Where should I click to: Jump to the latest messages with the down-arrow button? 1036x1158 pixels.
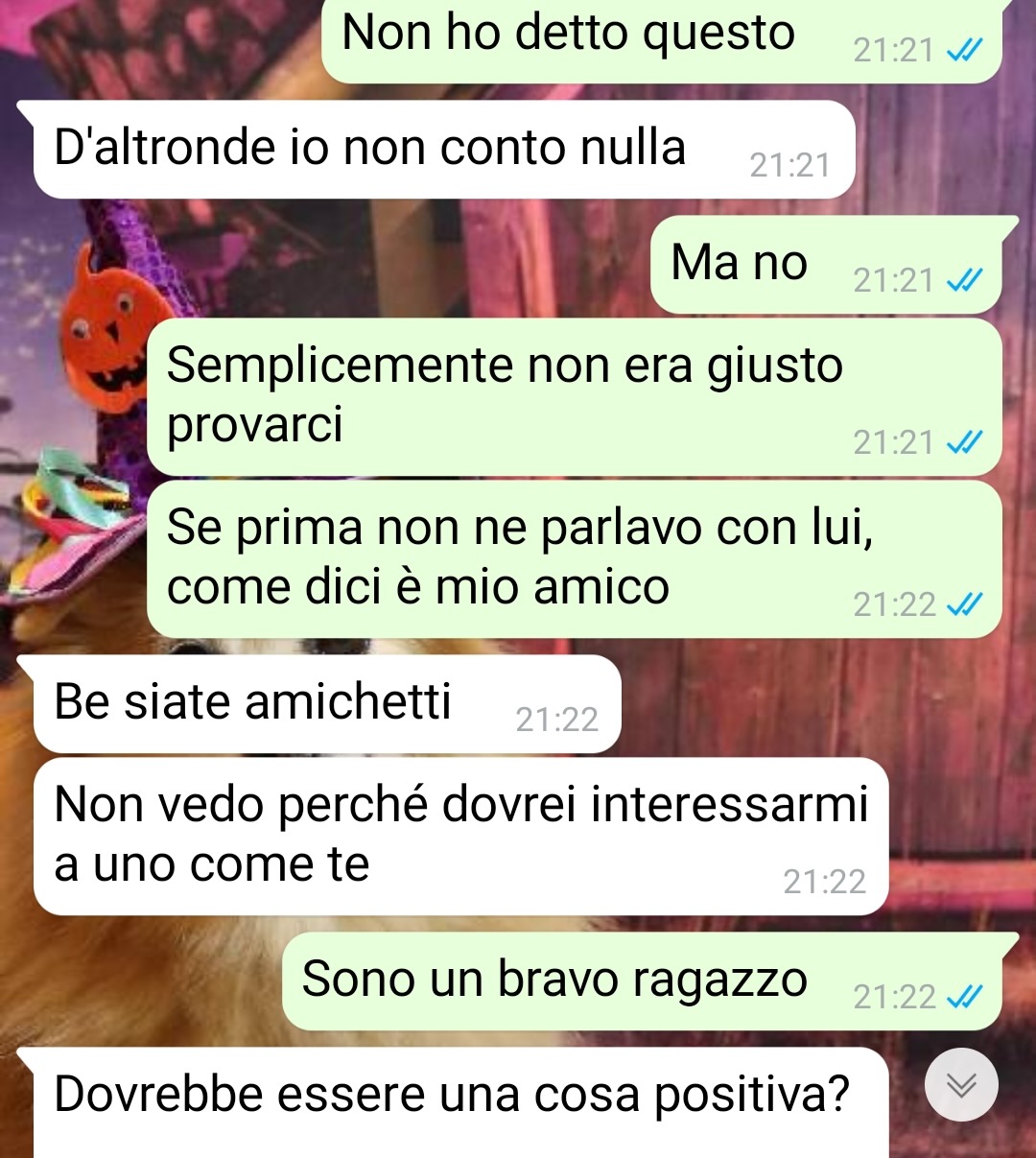961,1085
